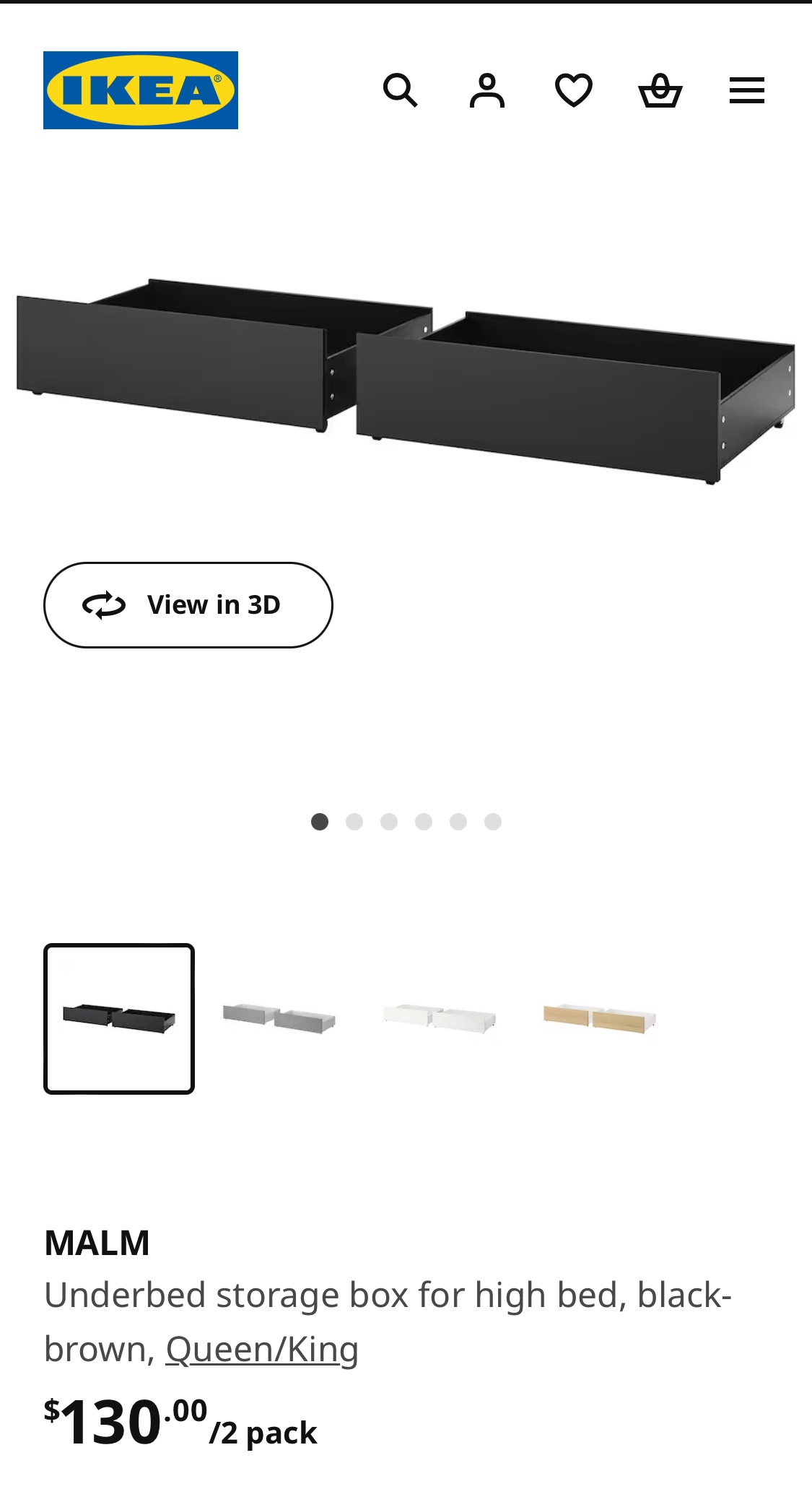Select the oak veneer variant thumbnail
The image size is (812, 1489).
tap(600, 1018)
